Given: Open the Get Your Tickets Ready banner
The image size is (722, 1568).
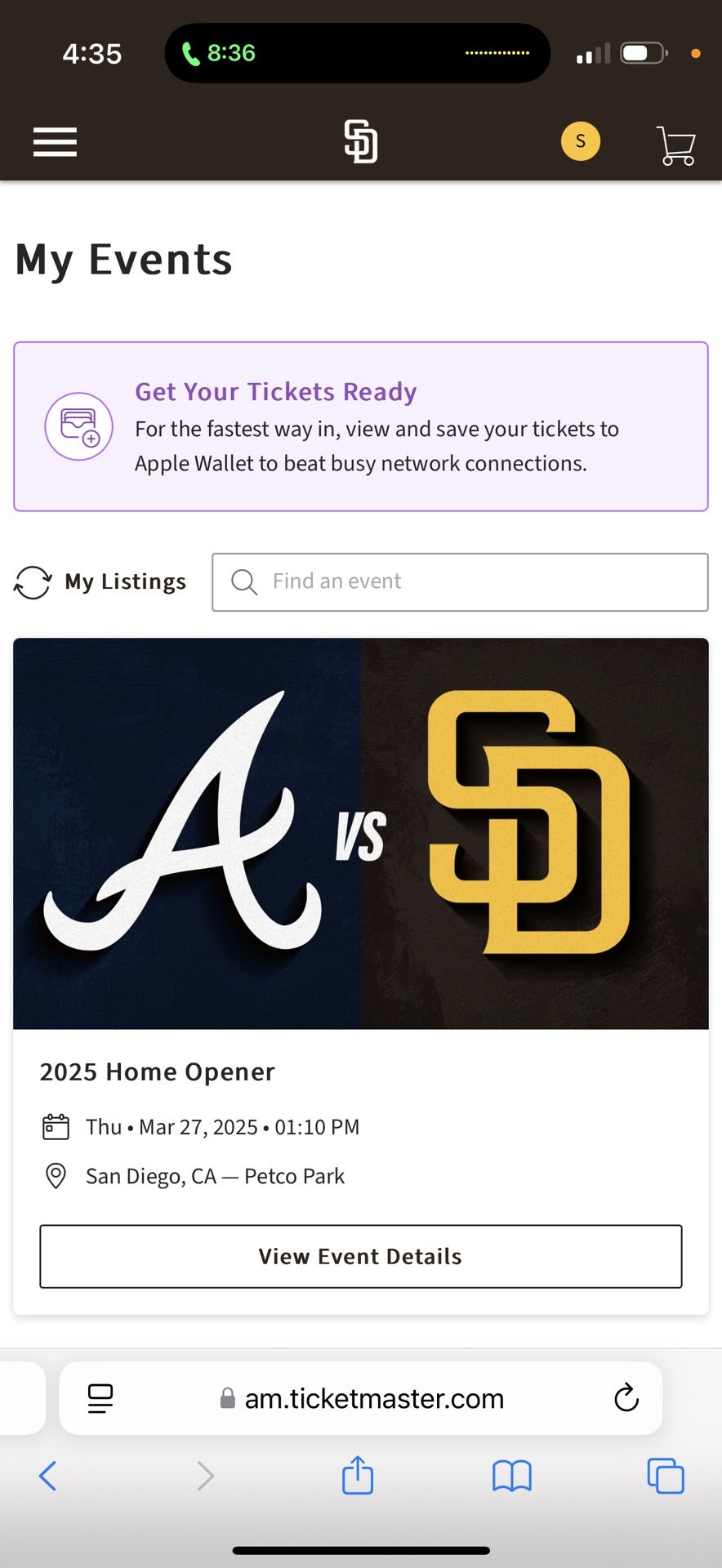Looking at the screenshot, I should [x=360, y=426].
